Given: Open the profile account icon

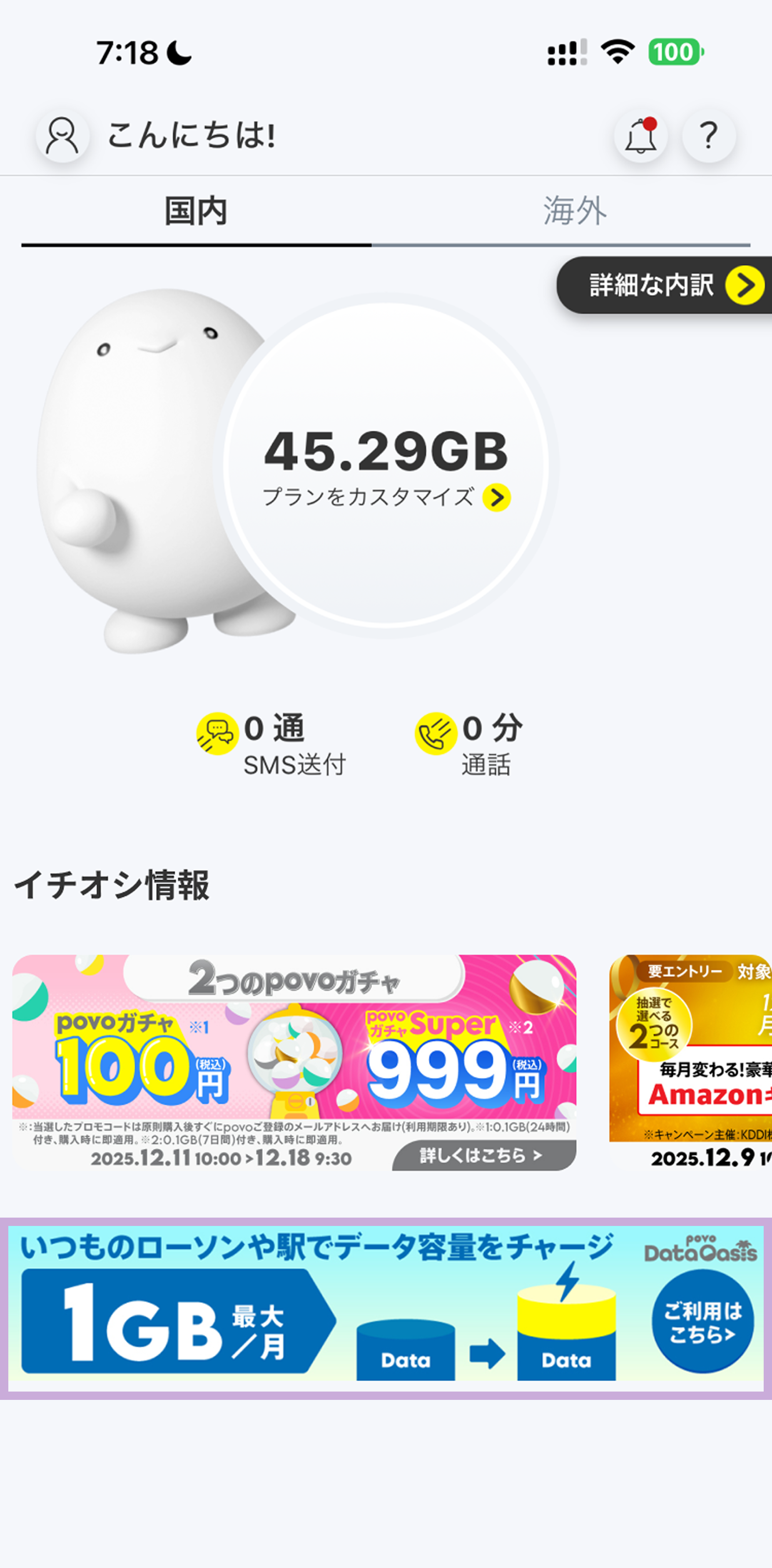Looking at the screenshot, I should pyautogui.click(x=63, y=135).
